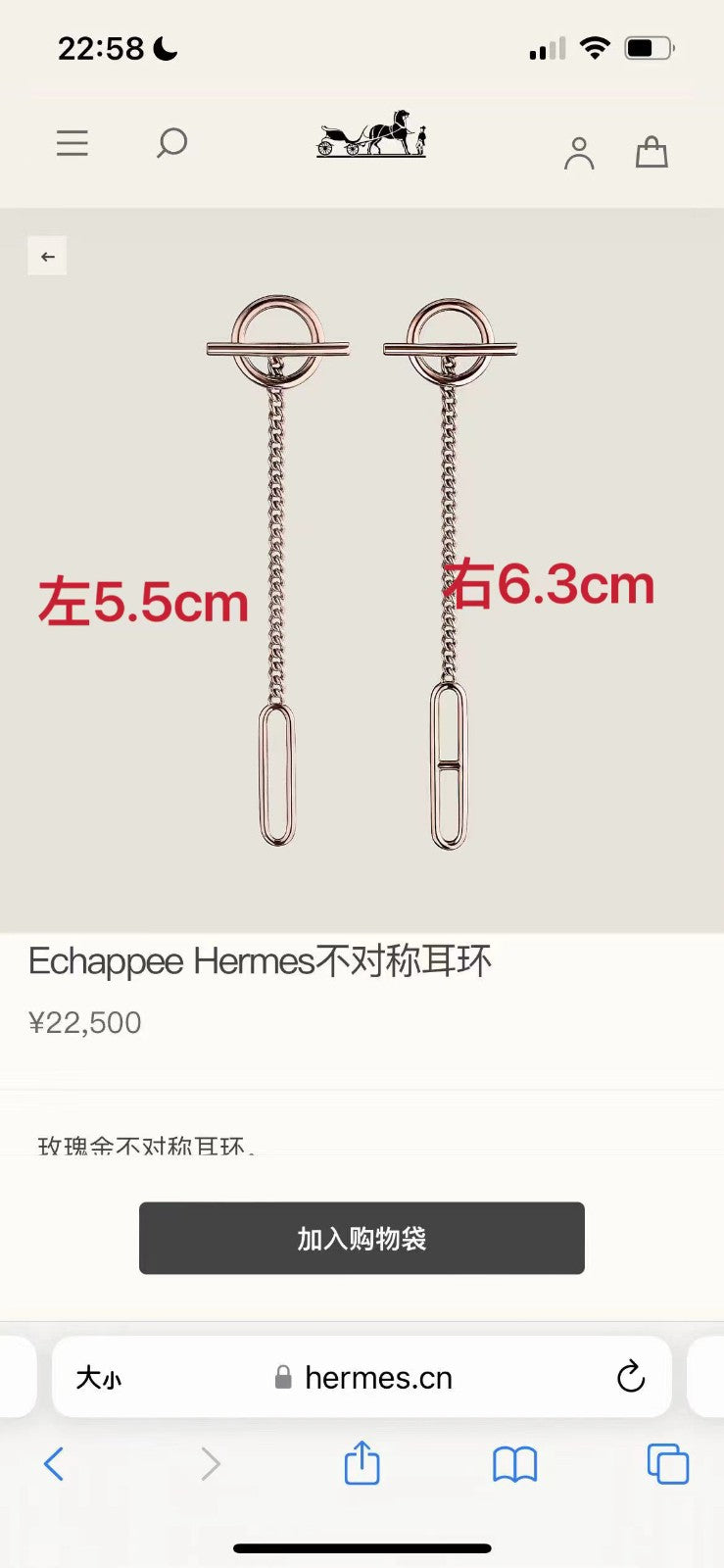Open the shopping bag
The width and height of the screenshot is (724, 1568).
pos(652,152)
